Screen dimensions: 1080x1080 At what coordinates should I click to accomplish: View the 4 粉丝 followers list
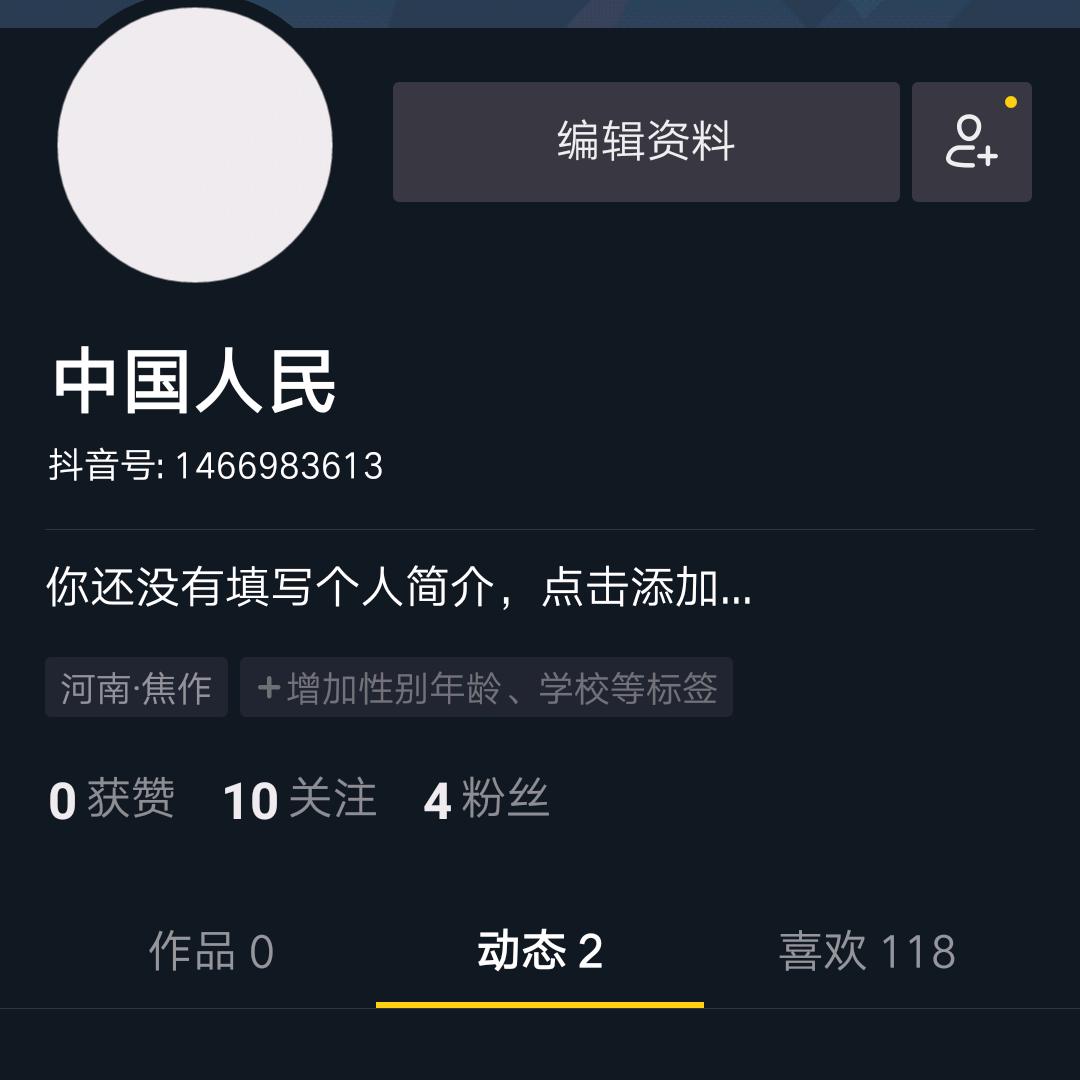487,800
